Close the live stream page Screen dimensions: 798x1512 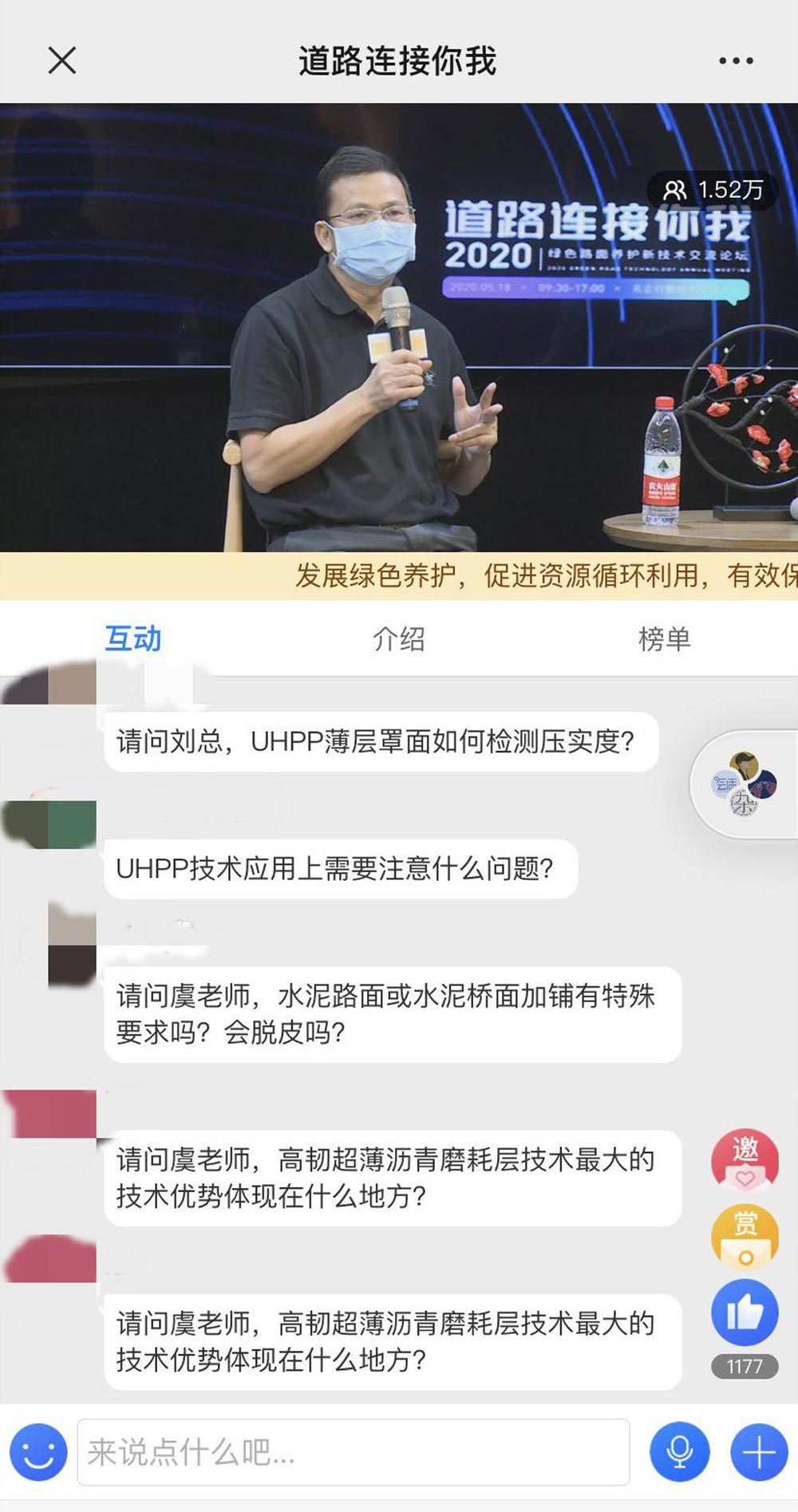61,61
